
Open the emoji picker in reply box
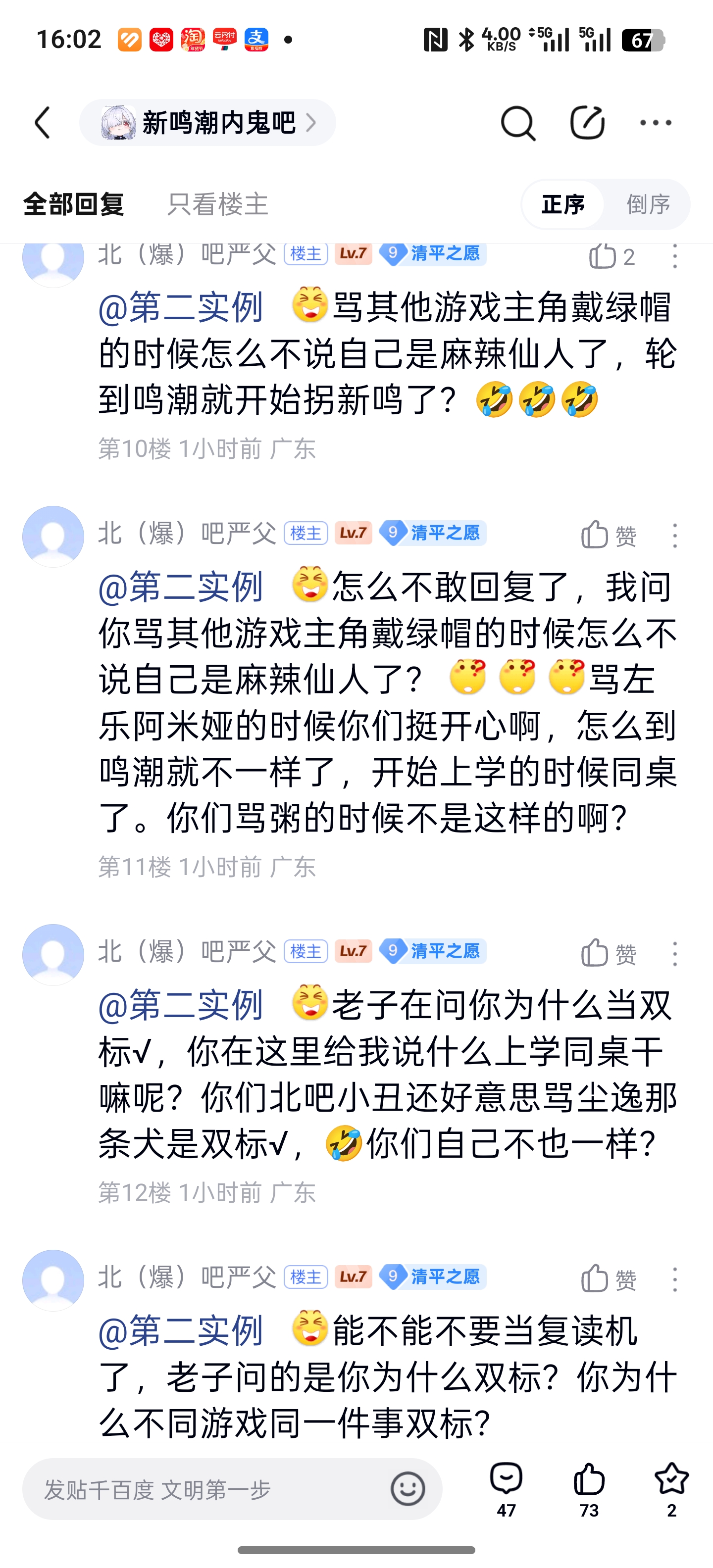coord(407,1489)
